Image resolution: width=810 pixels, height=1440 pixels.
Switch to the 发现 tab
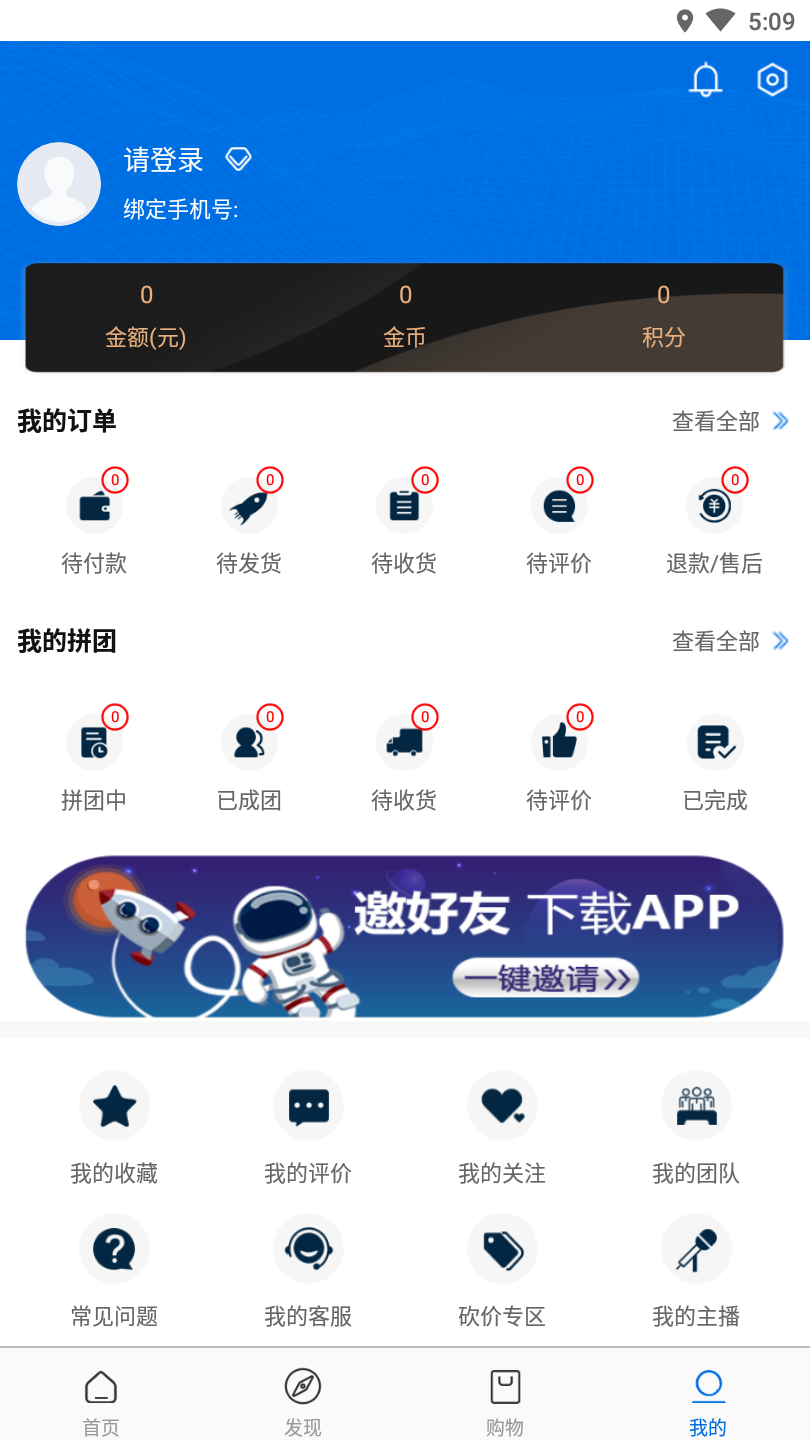[x=303, y=1400]
